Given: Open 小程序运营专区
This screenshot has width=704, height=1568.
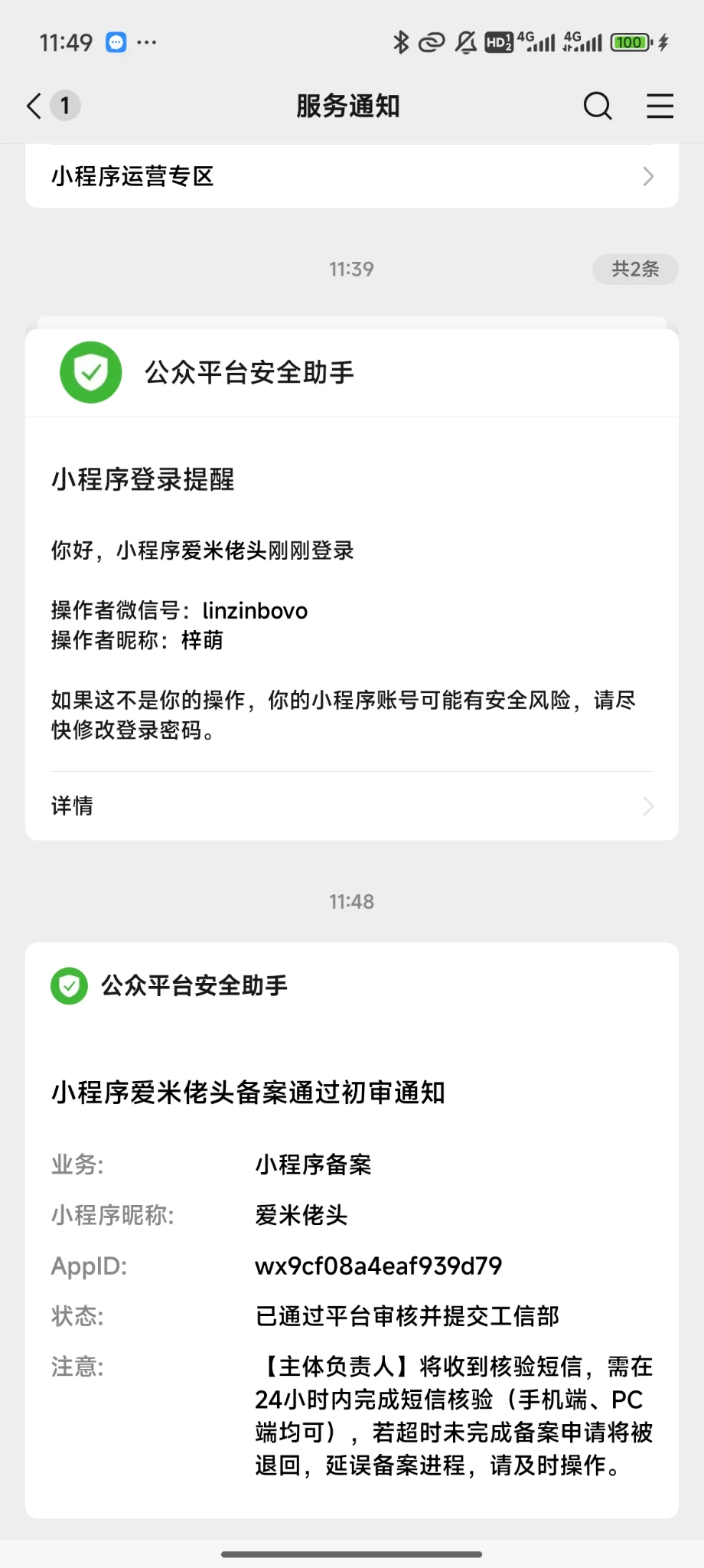Looking at the screenshot, I should (351, 177).
